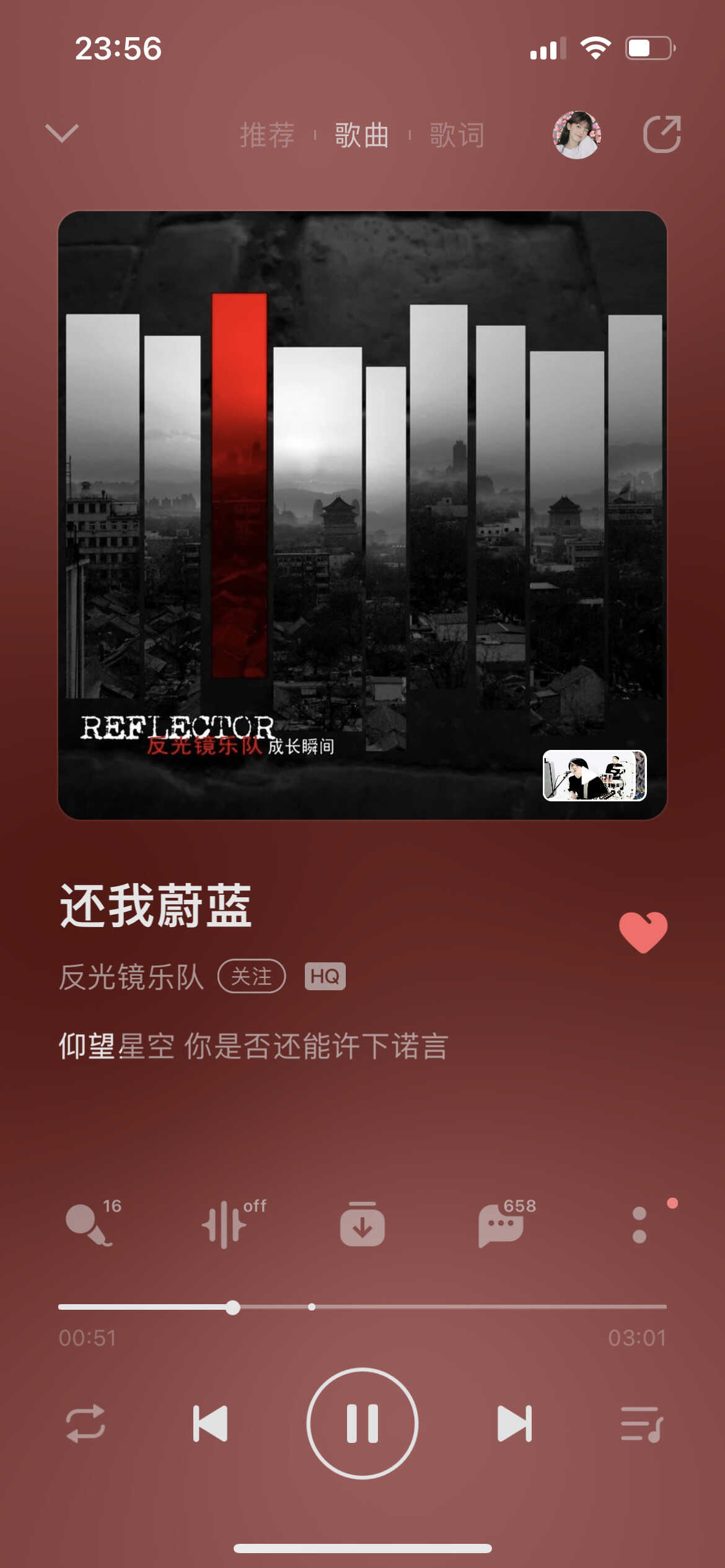The height and width of the screenshot is (1568, 725).
Task: Play the music video thumbnail
Action: pos(594,775)
